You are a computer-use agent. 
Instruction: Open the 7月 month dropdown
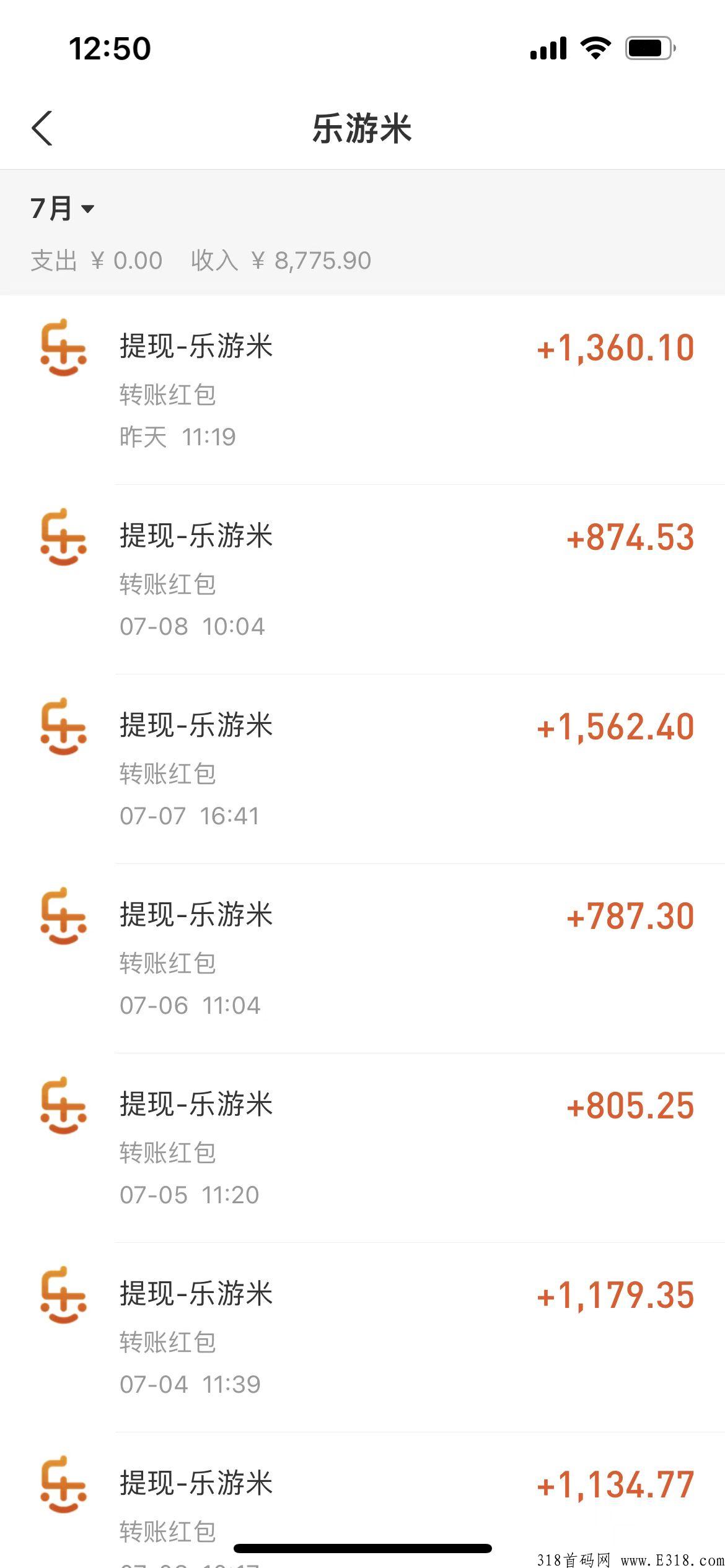pos(63,209)
